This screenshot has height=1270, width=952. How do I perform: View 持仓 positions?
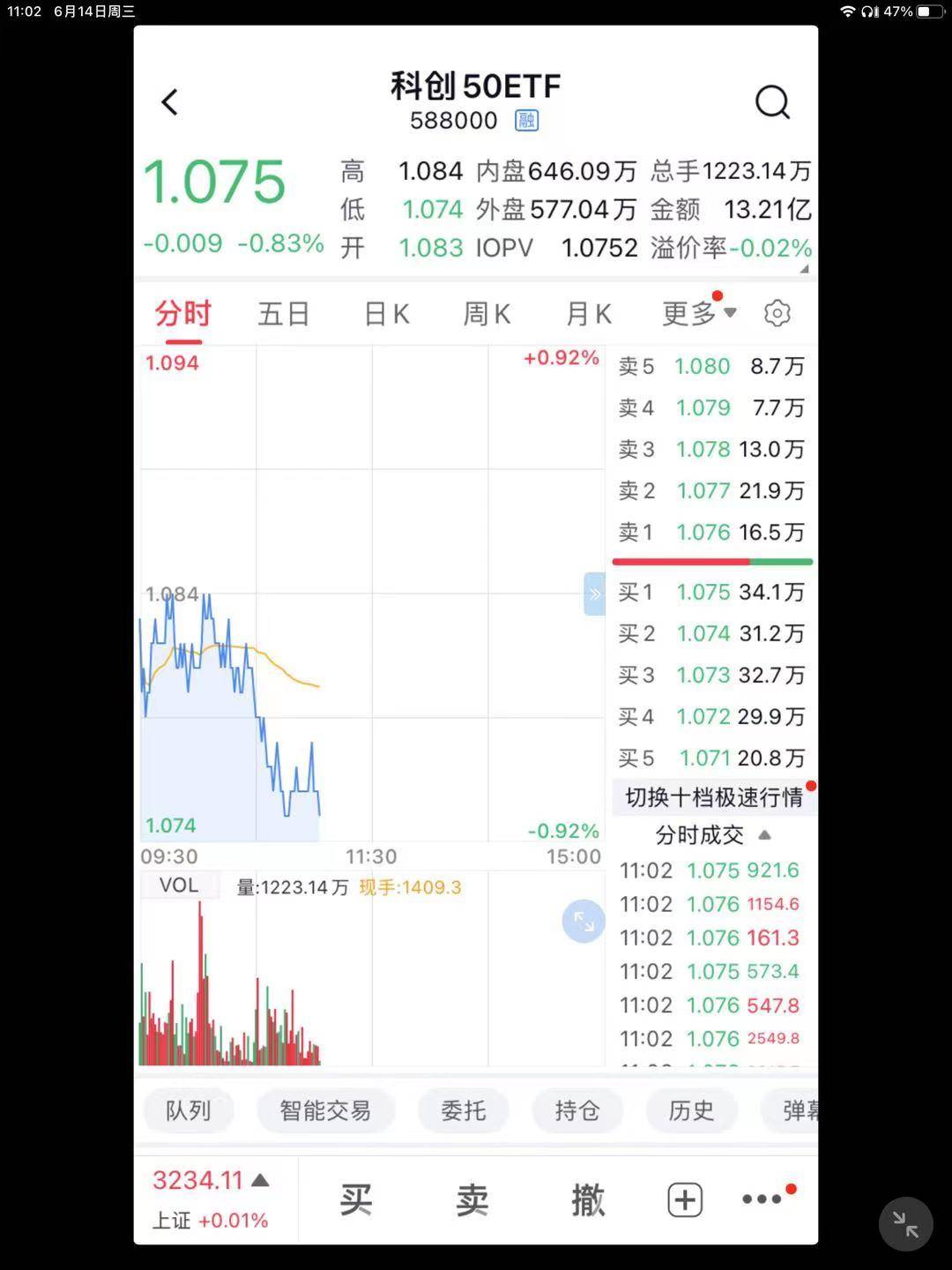[576, 1110]
